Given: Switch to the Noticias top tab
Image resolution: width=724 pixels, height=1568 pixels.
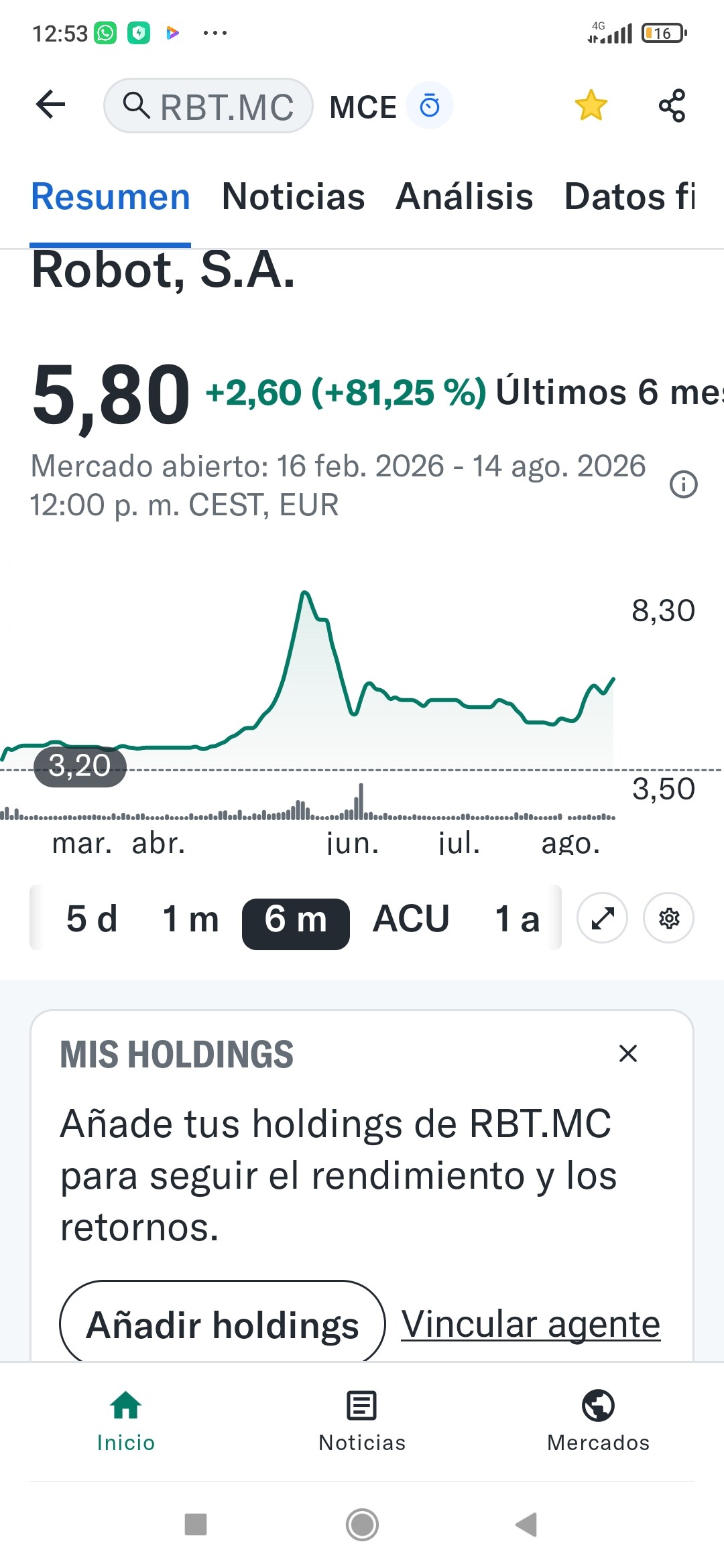Looking at the screenshot, I should point(293,197).
